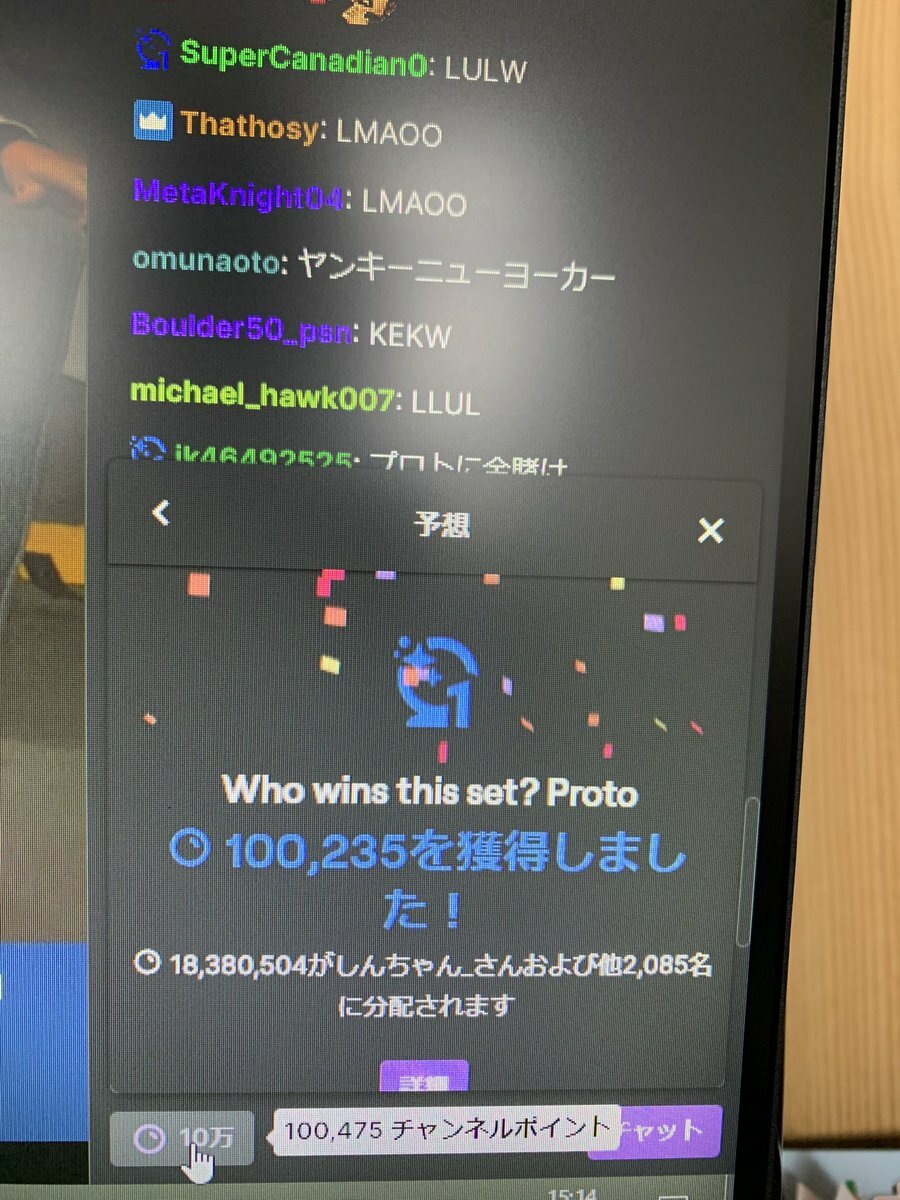Open Thathosy's user card

251,128
